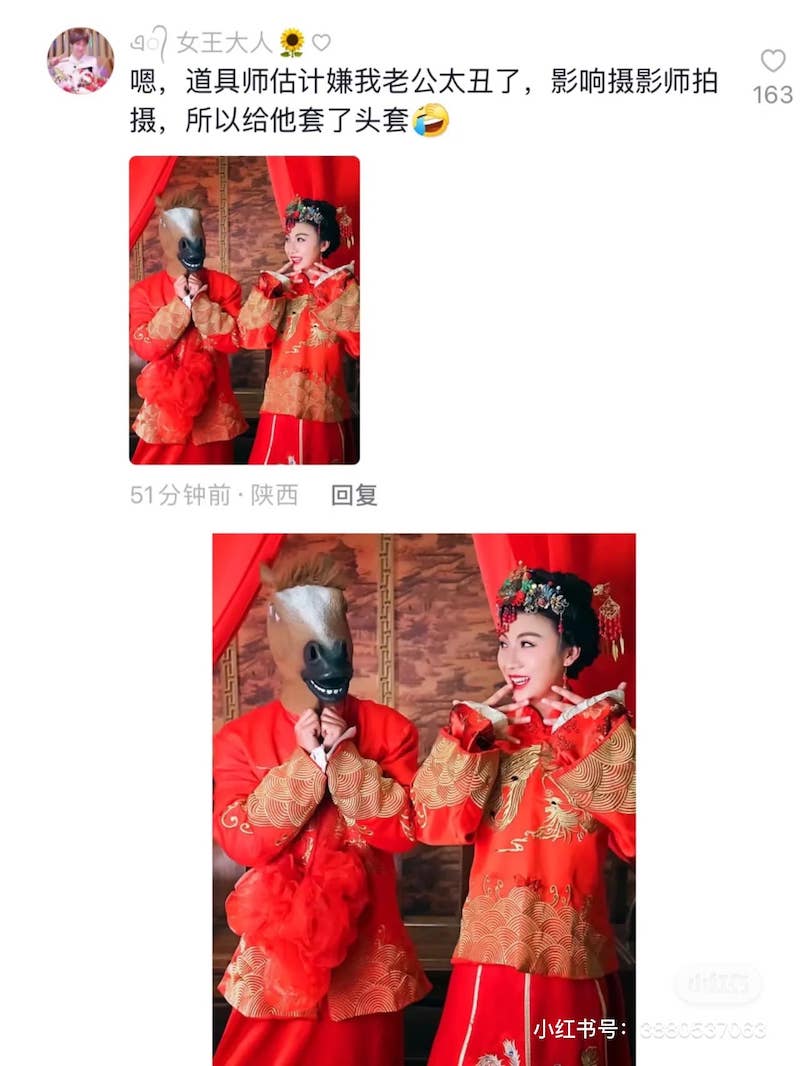Open the commenter's profile picture
Viewport: 800px width, 1066px height.
[x=80, y=60]
